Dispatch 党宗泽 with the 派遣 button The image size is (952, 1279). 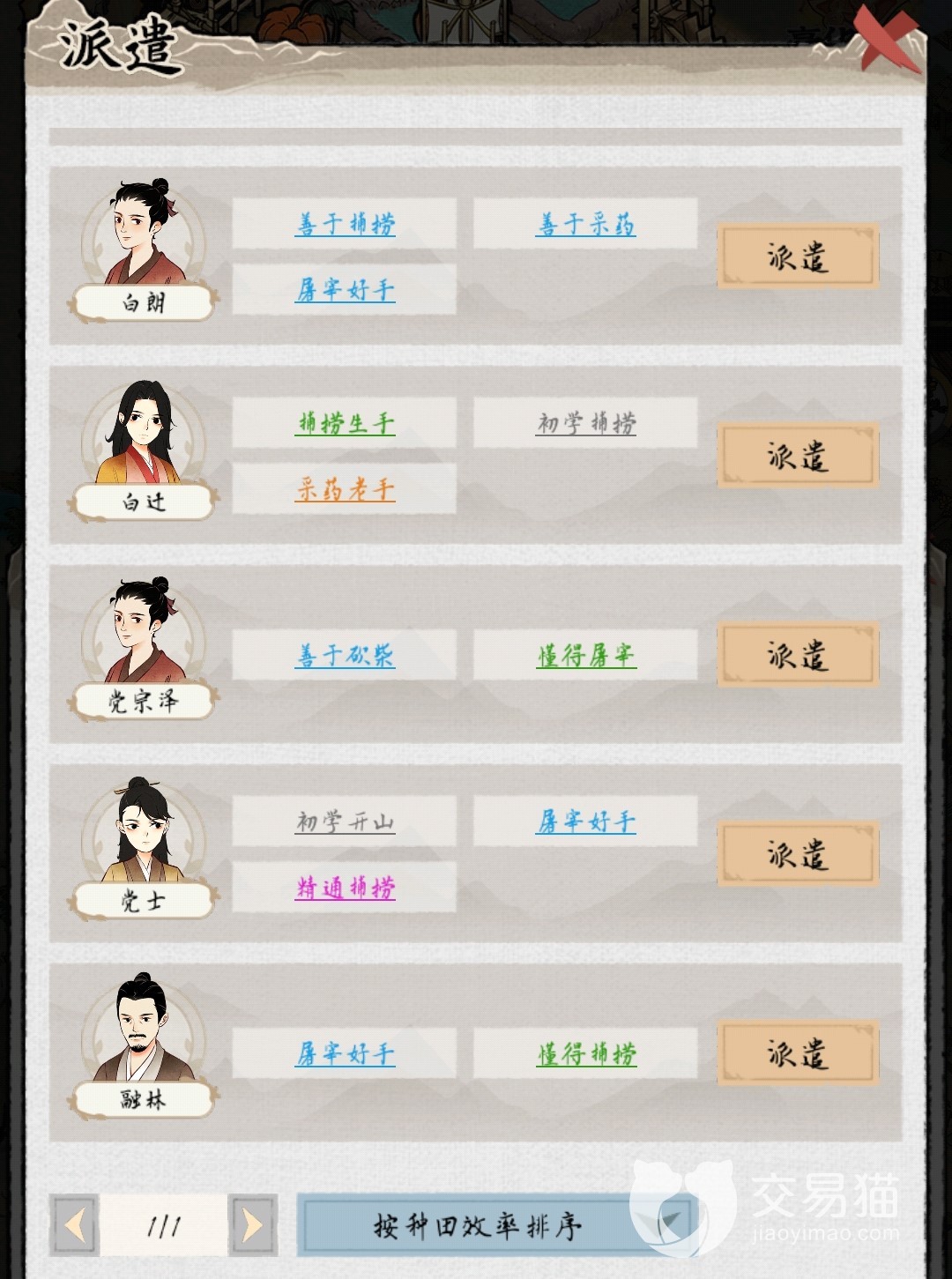click(x=798, y=655)
